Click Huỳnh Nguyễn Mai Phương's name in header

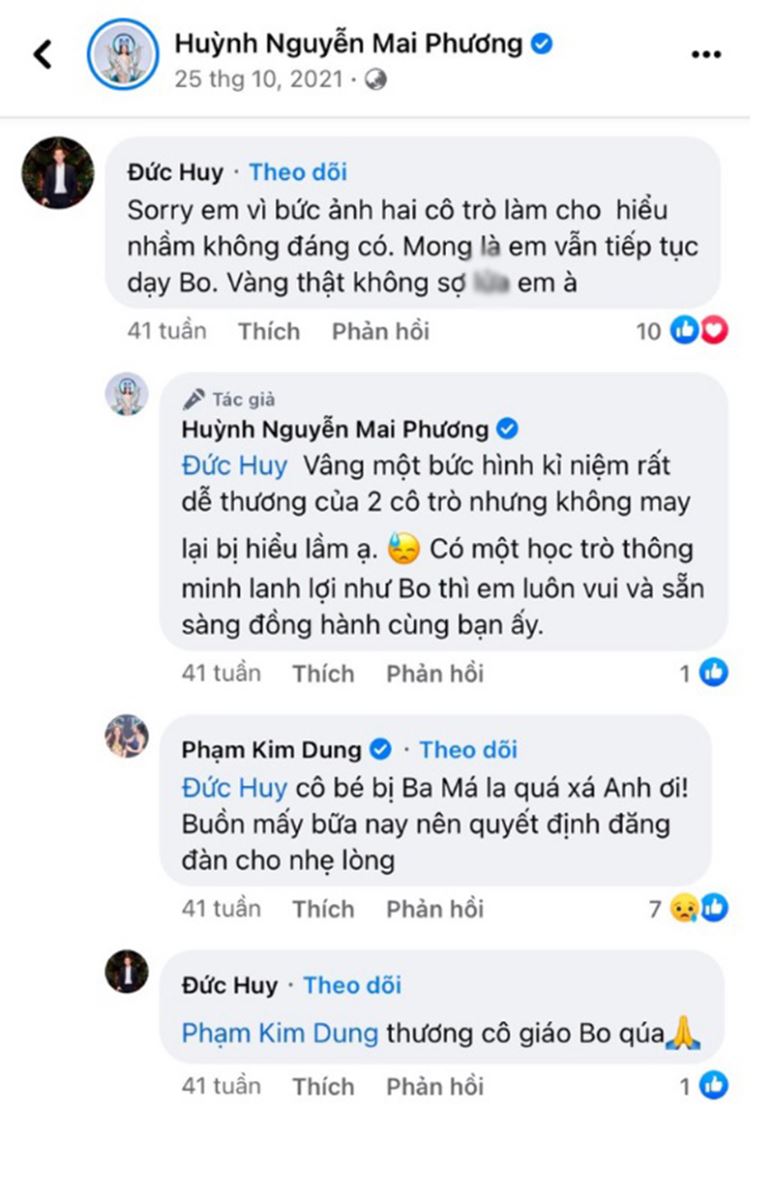352,42
